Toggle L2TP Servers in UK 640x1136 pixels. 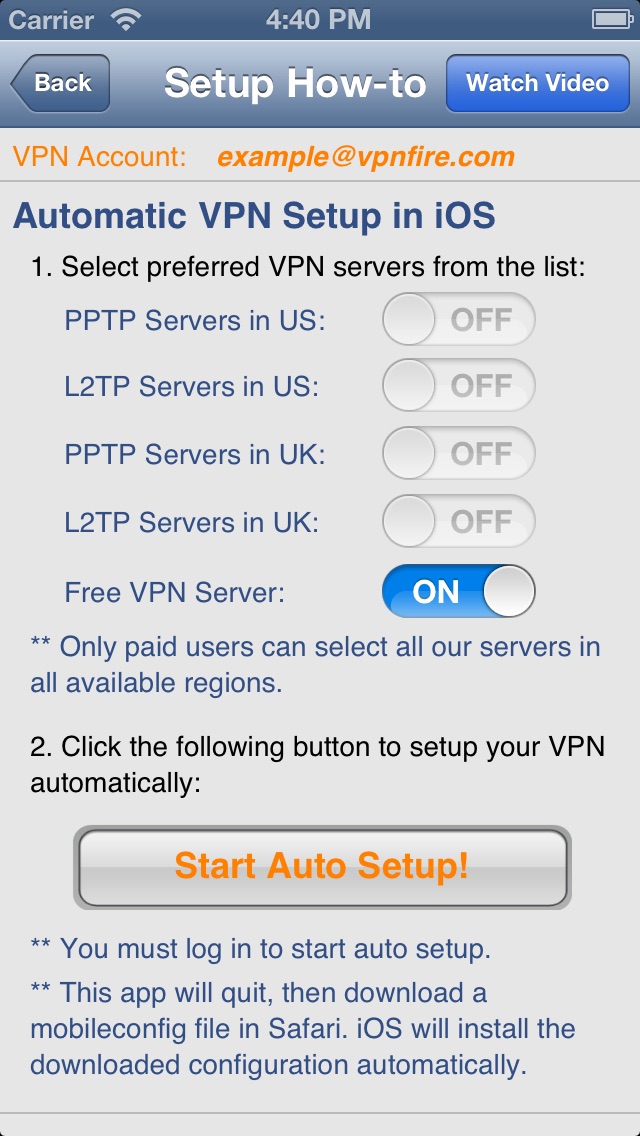(459, 521)
